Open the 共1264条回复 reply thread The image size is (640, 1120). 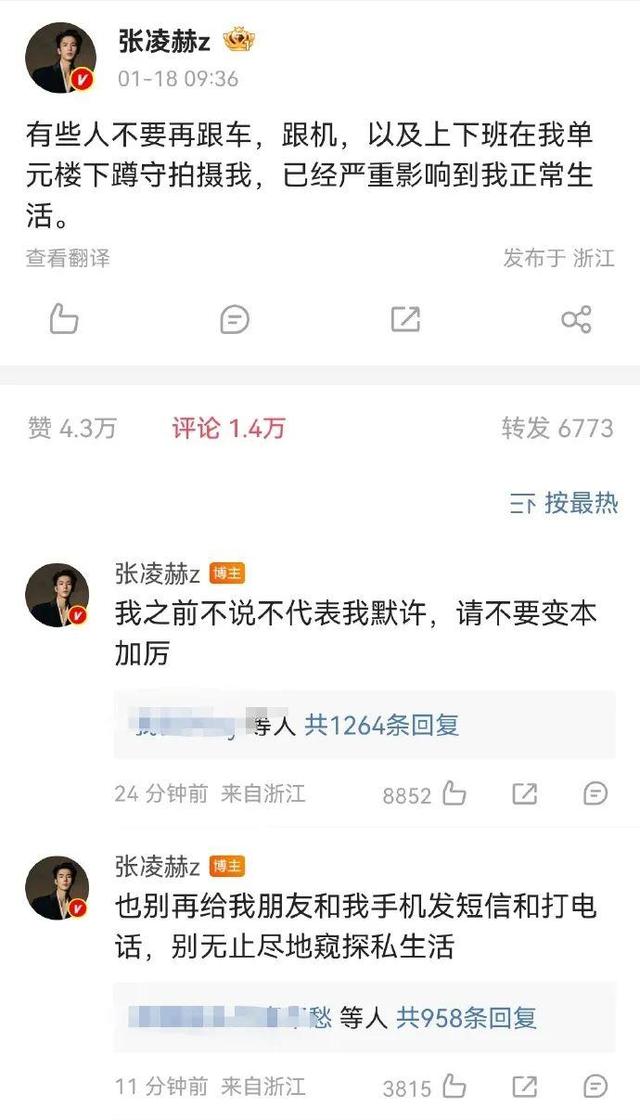[381, 725]
